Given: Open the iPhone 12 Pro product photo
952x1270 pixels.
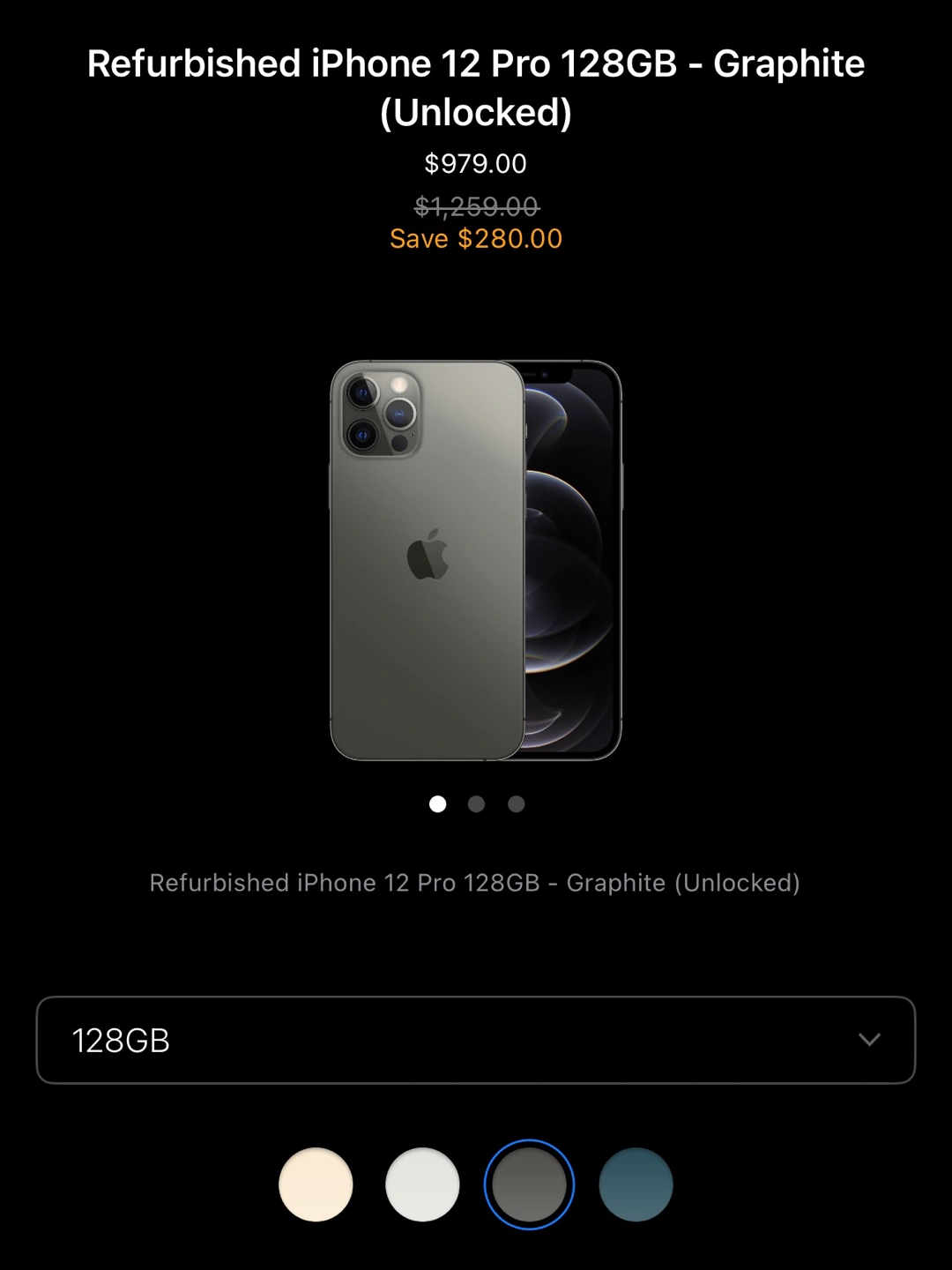Looking at the screenshot, I should tap(476, 560).
